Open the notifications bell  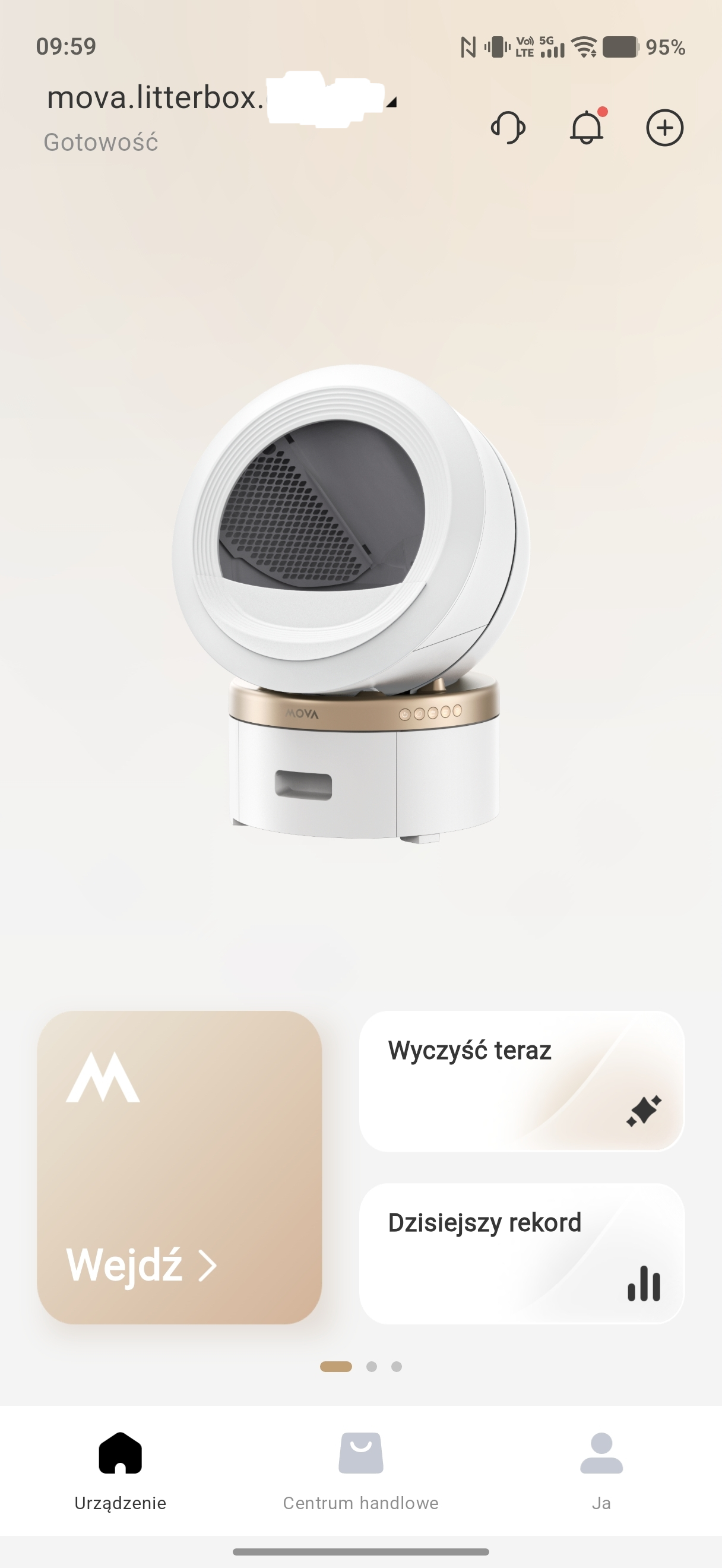pyautogui.click(x=587, y=128)
